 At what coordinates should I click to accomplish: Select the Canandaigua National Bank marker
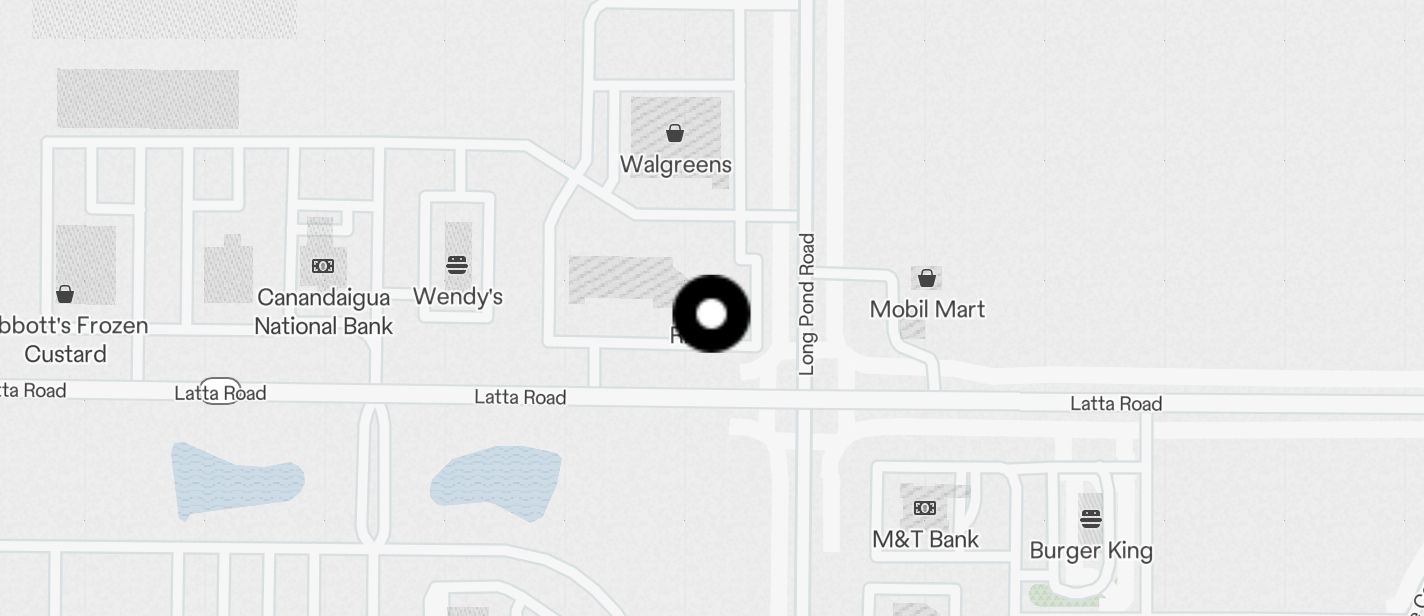[x=322, y=266]
